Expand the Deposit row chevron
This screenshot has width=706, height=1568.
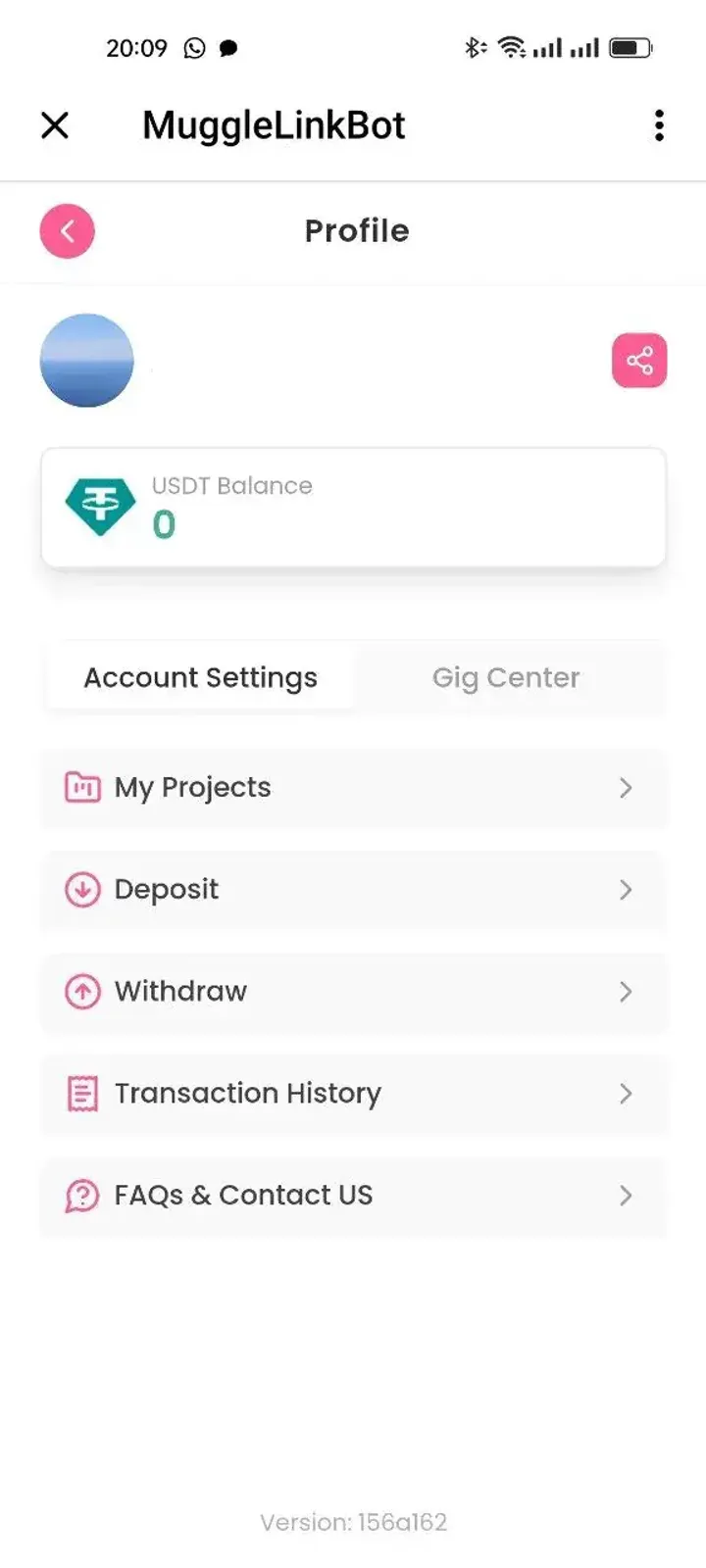pyautogui.click(x=627, y=890)
